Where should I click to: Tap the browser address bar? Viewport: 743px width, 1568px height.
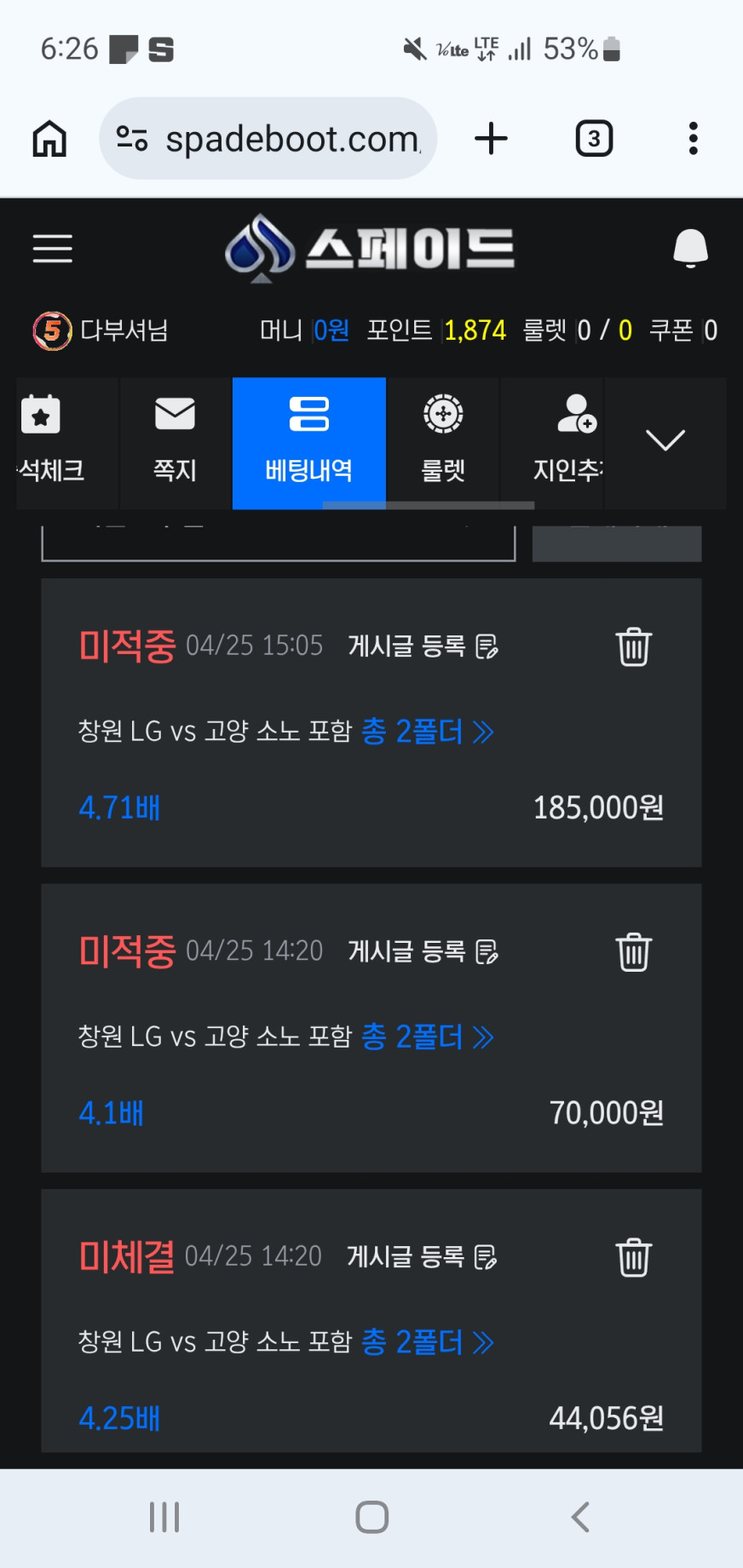(x=268, y=139)
